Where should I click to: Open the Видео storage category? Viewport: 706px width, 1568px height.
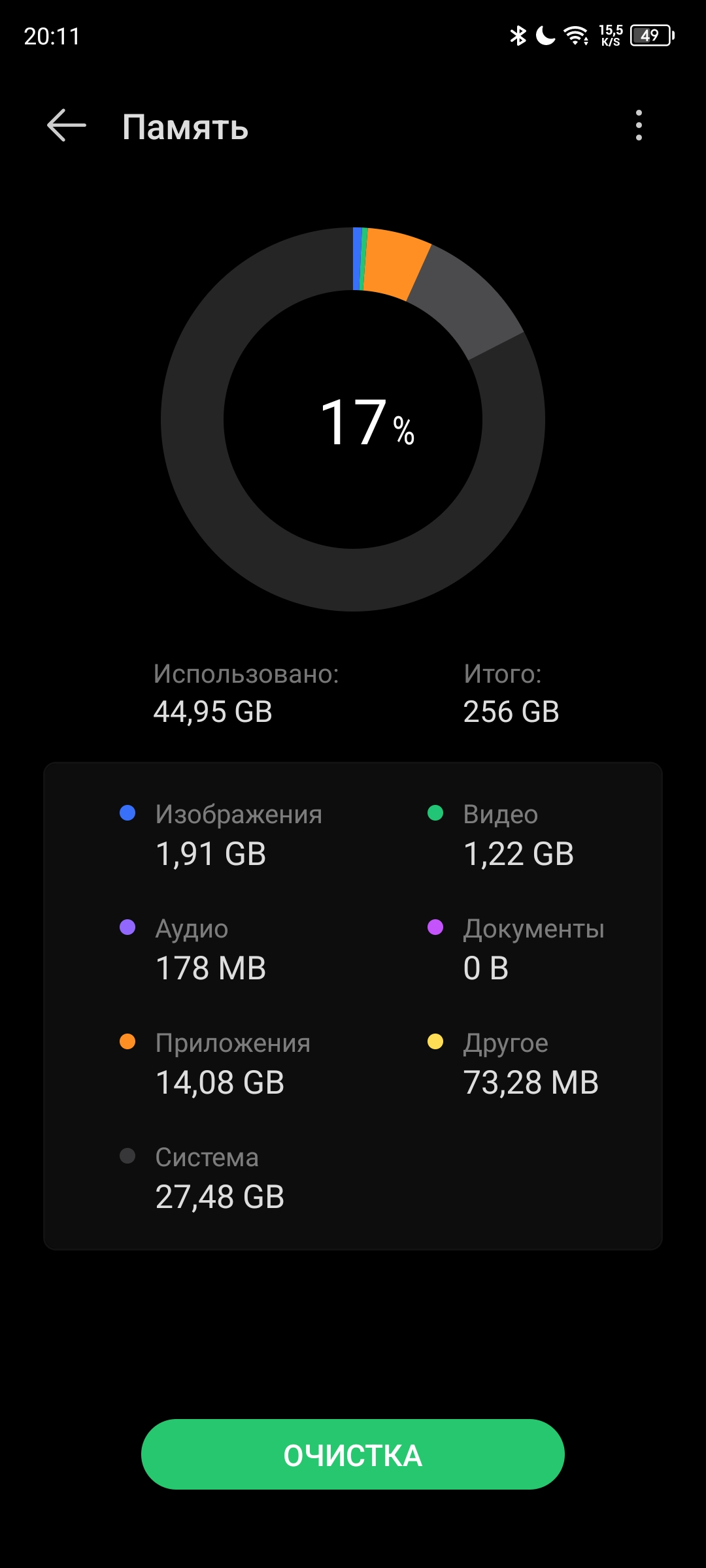coord(501,834)
